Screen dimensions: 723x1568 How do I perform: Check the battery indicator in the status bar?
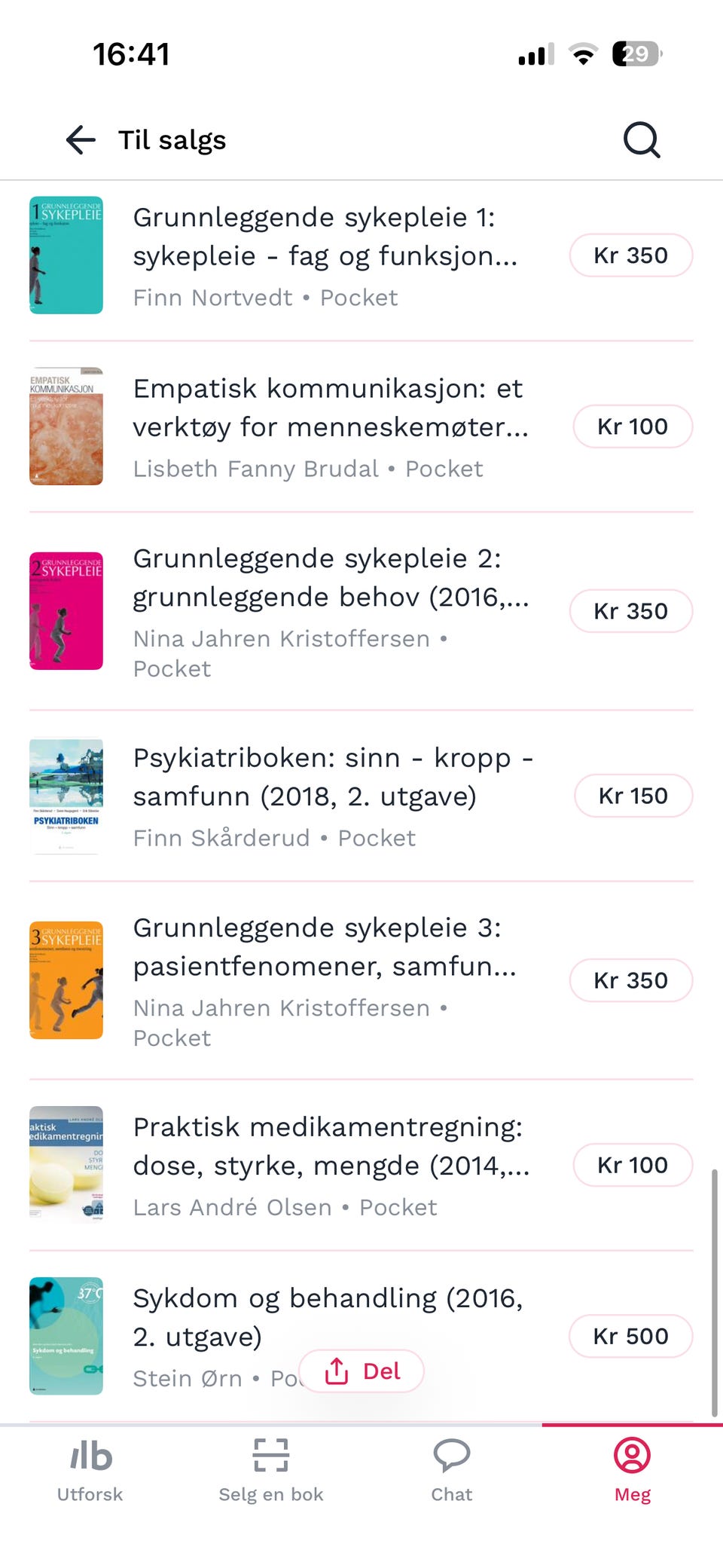click(x=636, y=53)
